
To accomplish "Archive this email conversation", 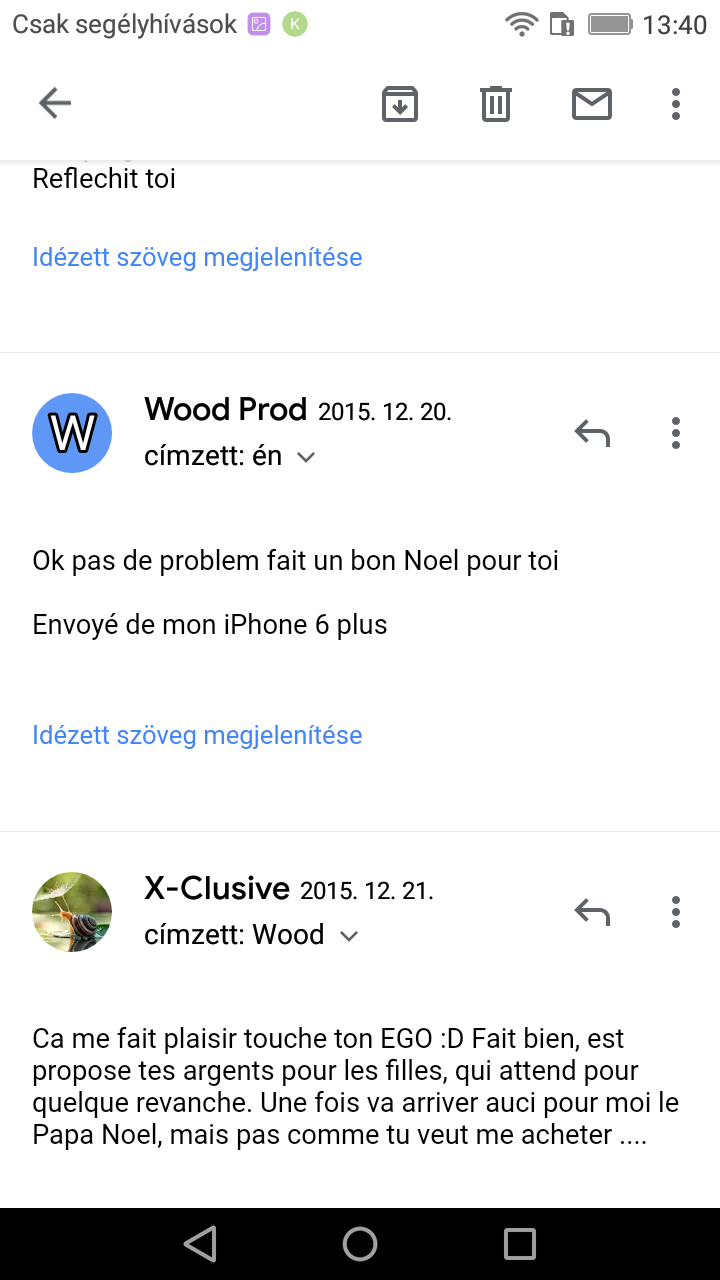I will (400, 103).
